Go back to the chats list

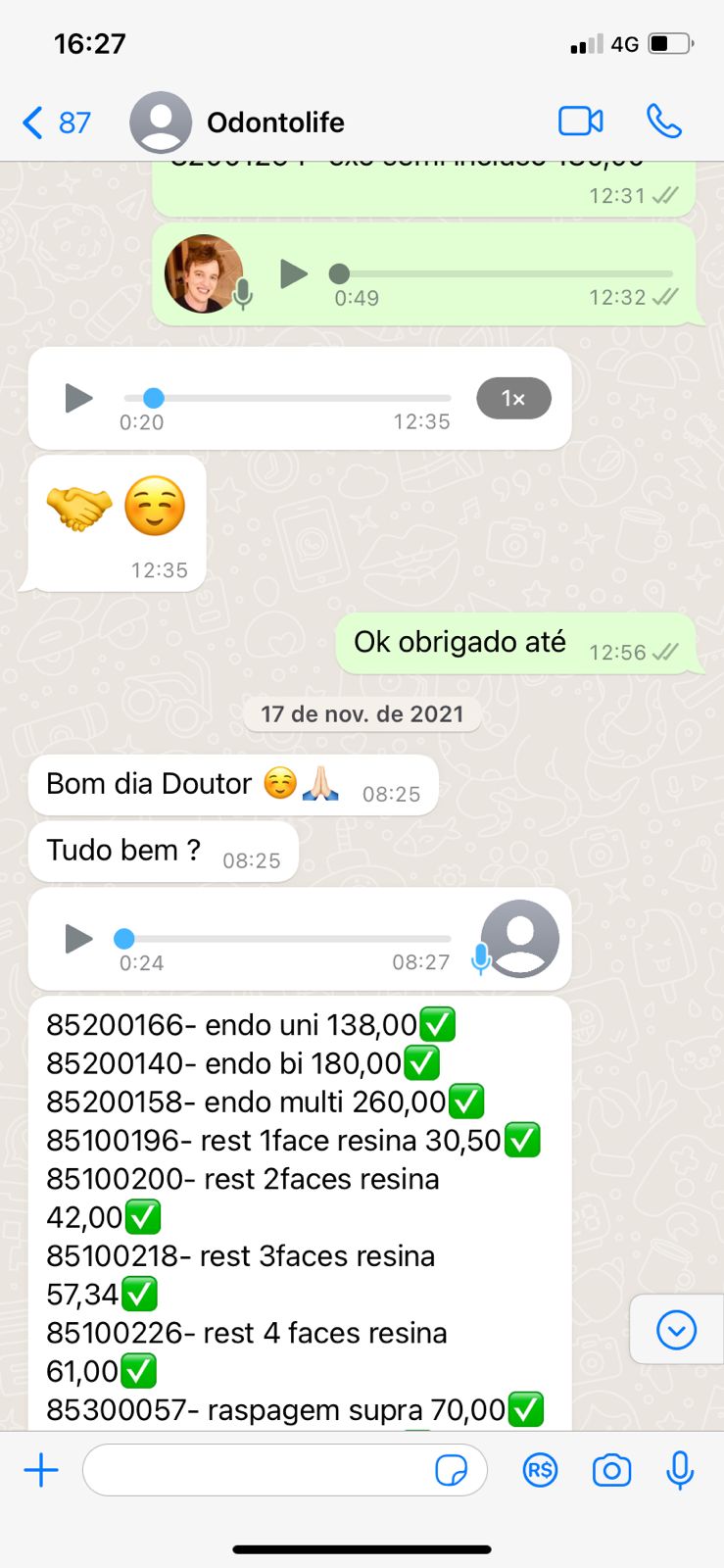(54, 122)
